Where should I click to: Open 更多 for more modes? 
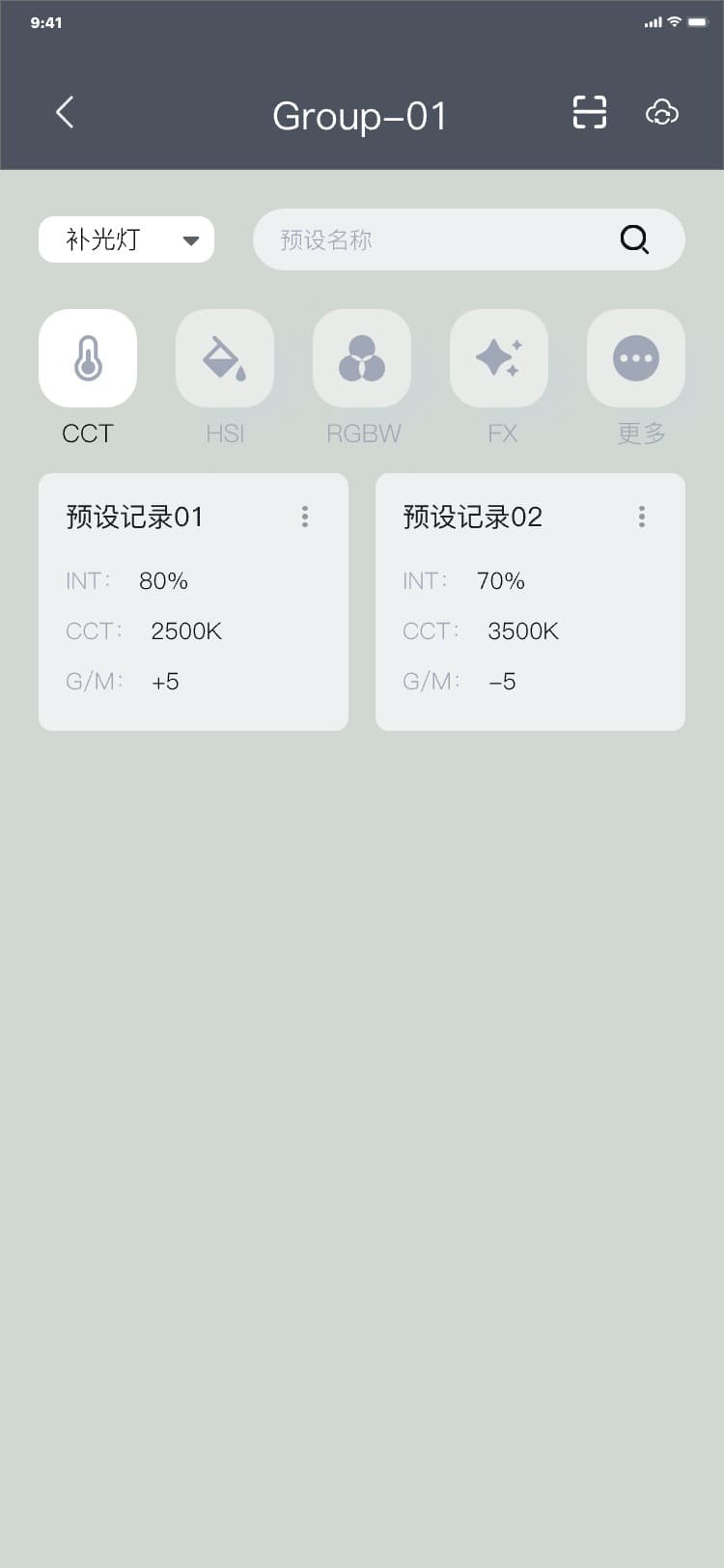[x=636, y=359]
